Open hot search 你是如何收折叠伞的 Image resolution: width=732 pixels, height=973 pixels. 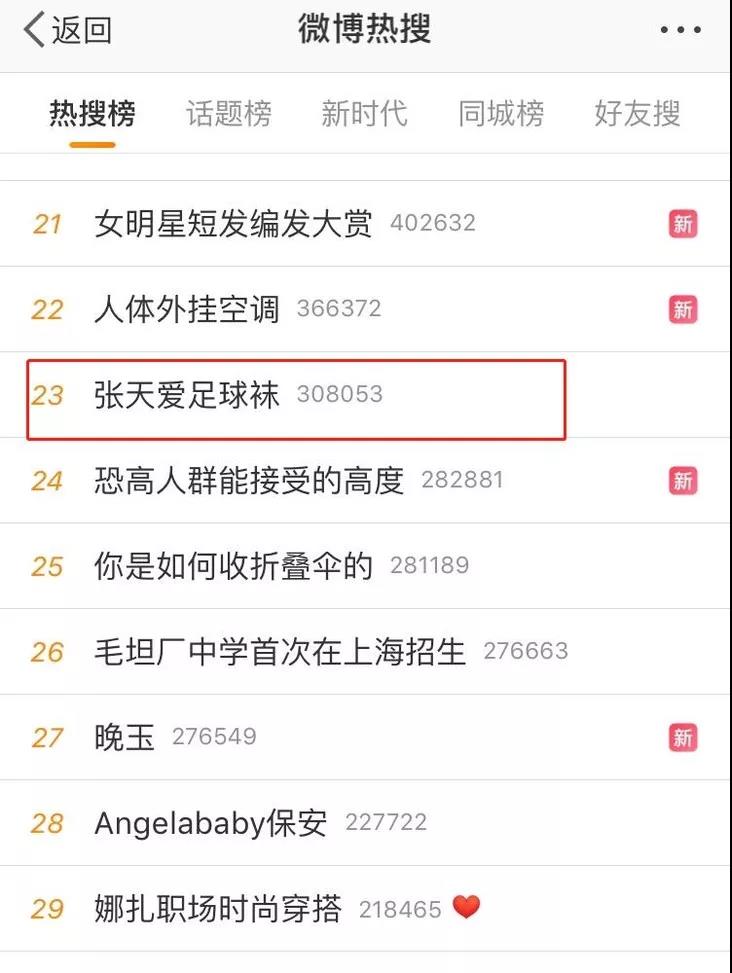[230, 566]
